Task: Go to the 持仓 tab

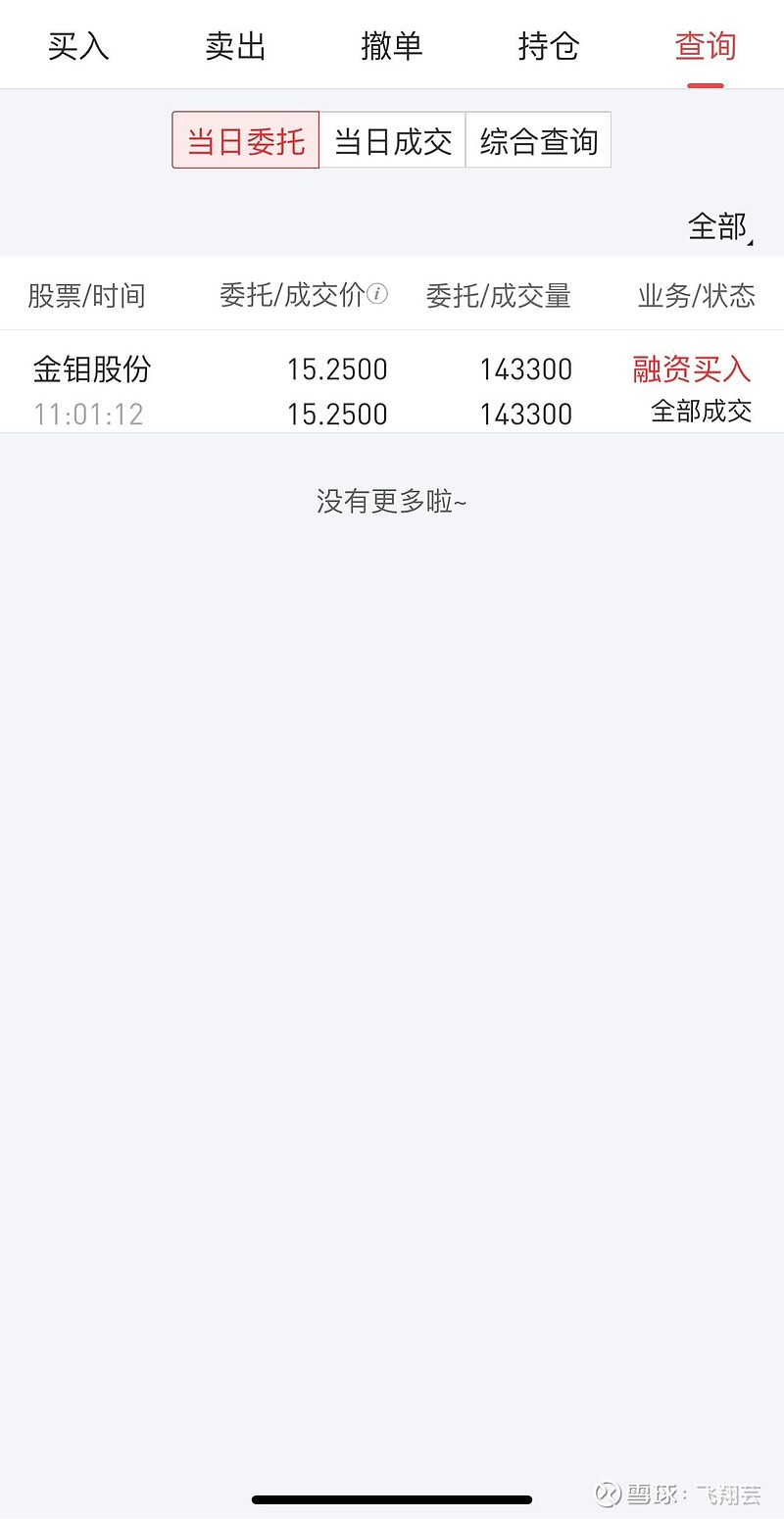Action: pyautogui.click(x=549, y=46)
